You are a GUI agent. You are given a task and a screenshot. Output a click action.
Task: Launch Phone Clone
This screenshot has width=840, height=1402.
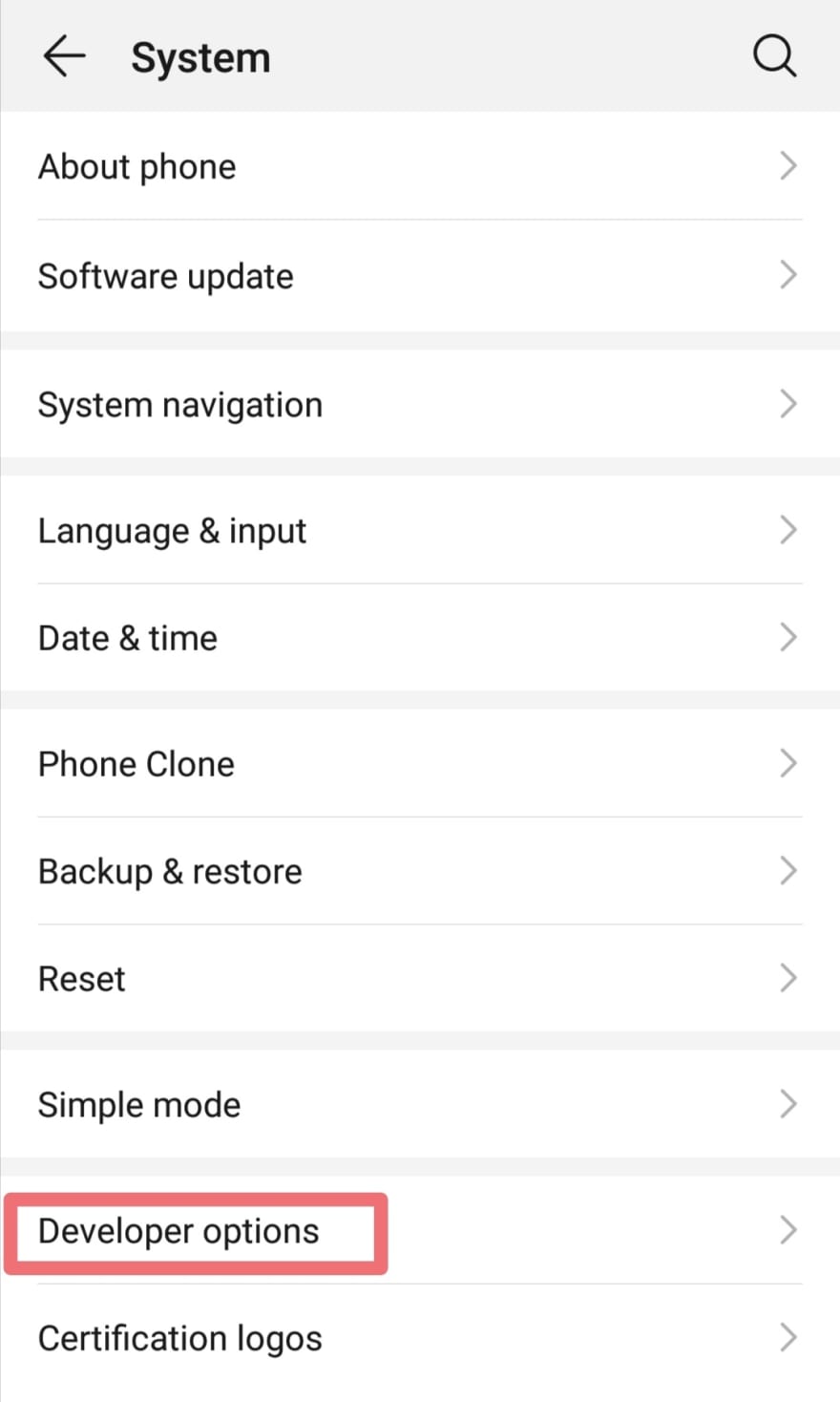click(420, 763)
